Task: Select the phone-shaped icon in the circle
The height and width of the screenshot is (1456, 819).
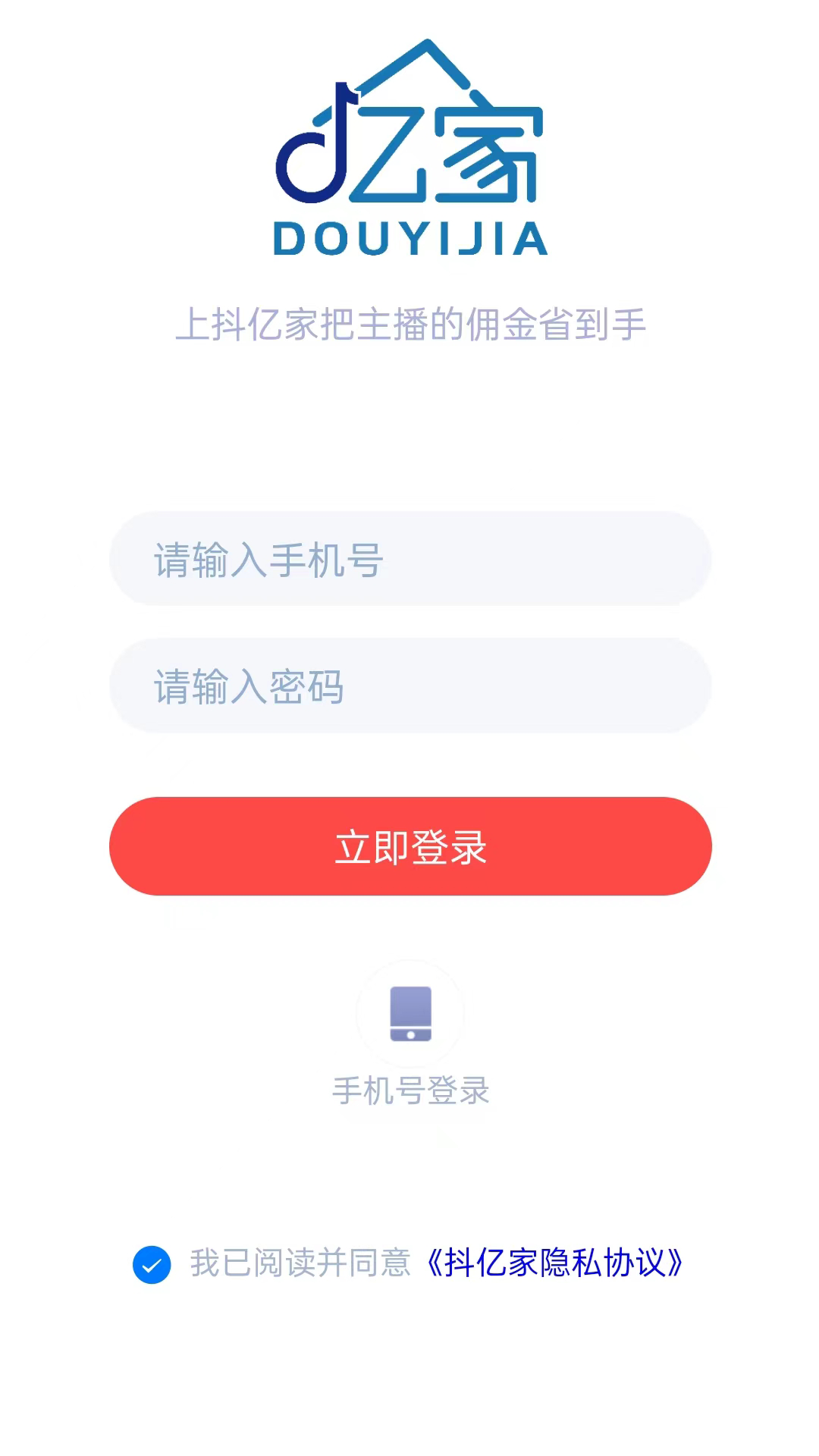Action: click(409, 1015)
